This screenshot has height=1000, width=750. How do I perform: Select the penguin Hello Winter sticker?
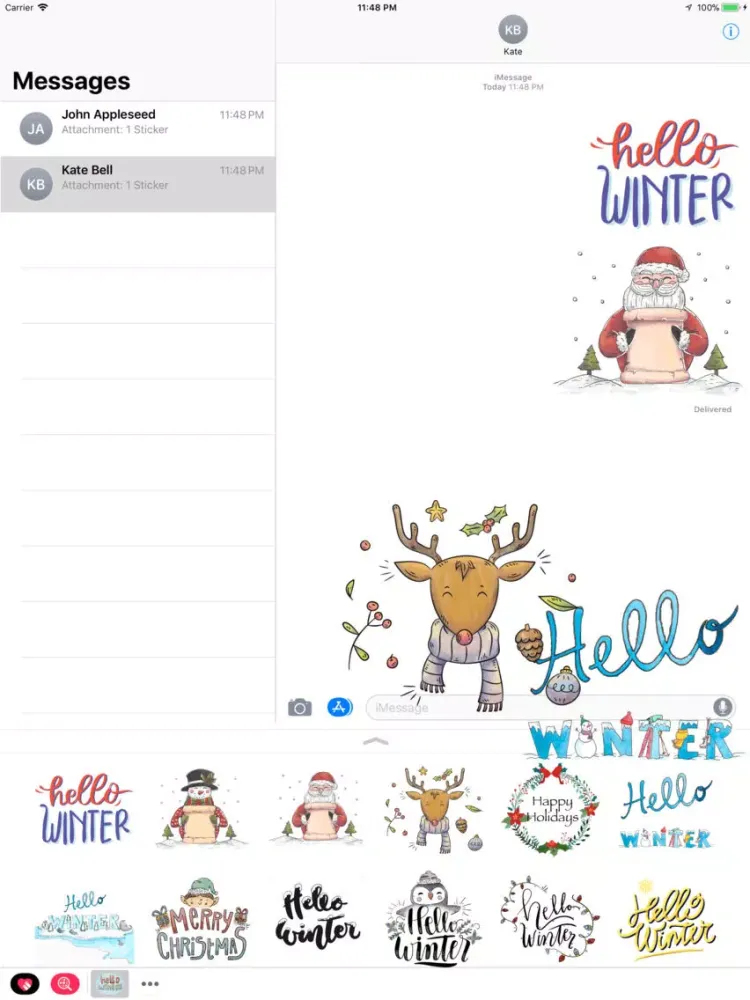(433, 920)
